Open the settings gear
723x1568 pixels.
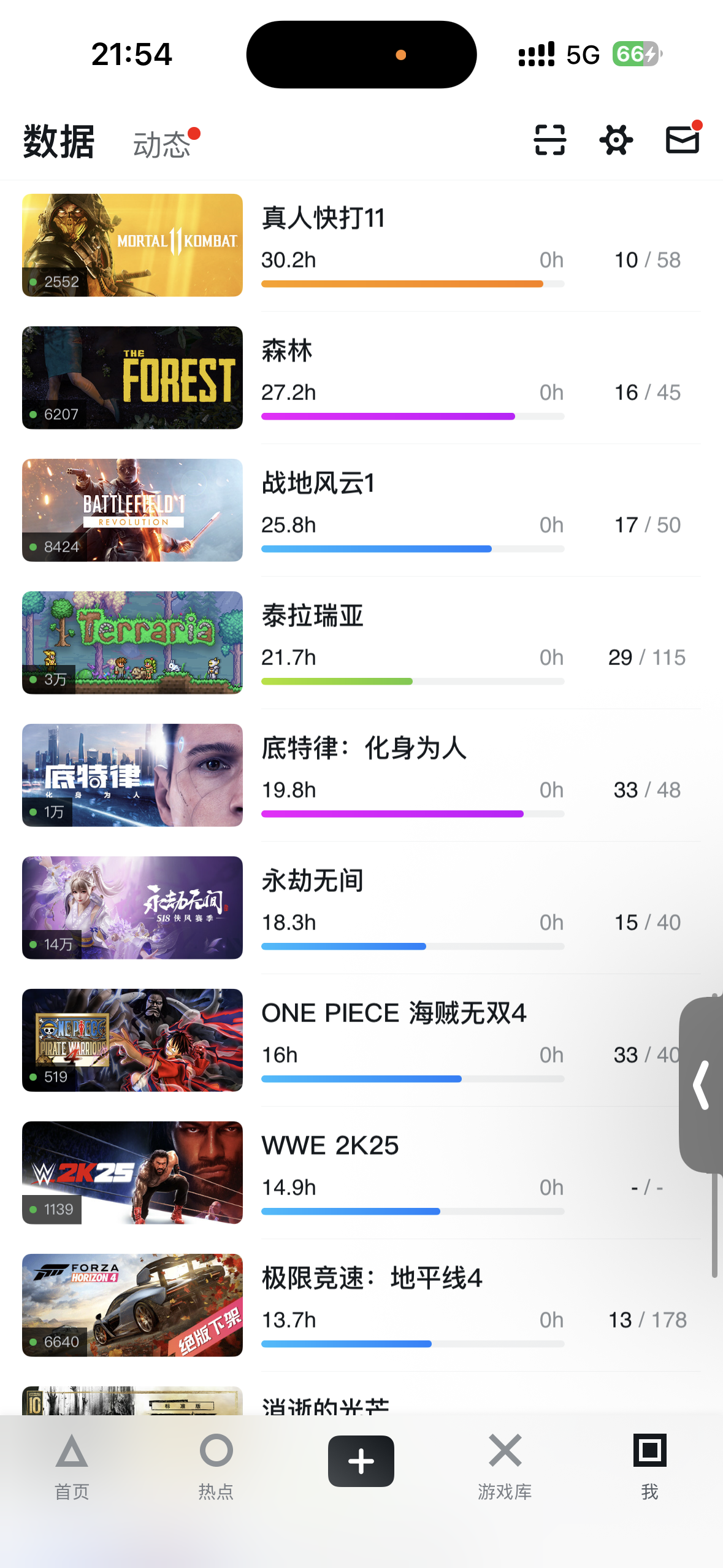coord(616,140)
